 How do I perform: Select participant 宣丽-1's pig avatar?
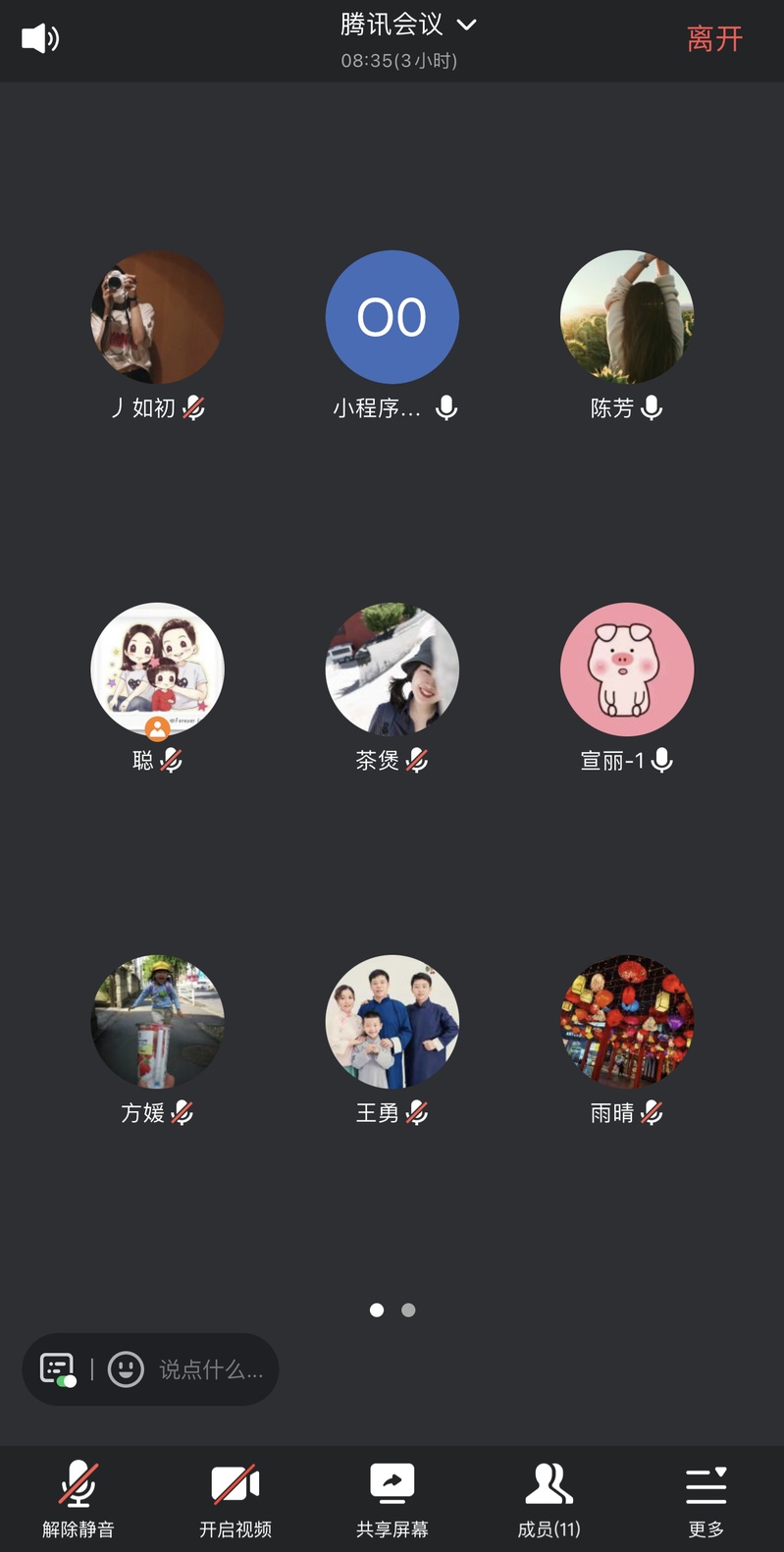pyautogui.click(x=627, y=669)
